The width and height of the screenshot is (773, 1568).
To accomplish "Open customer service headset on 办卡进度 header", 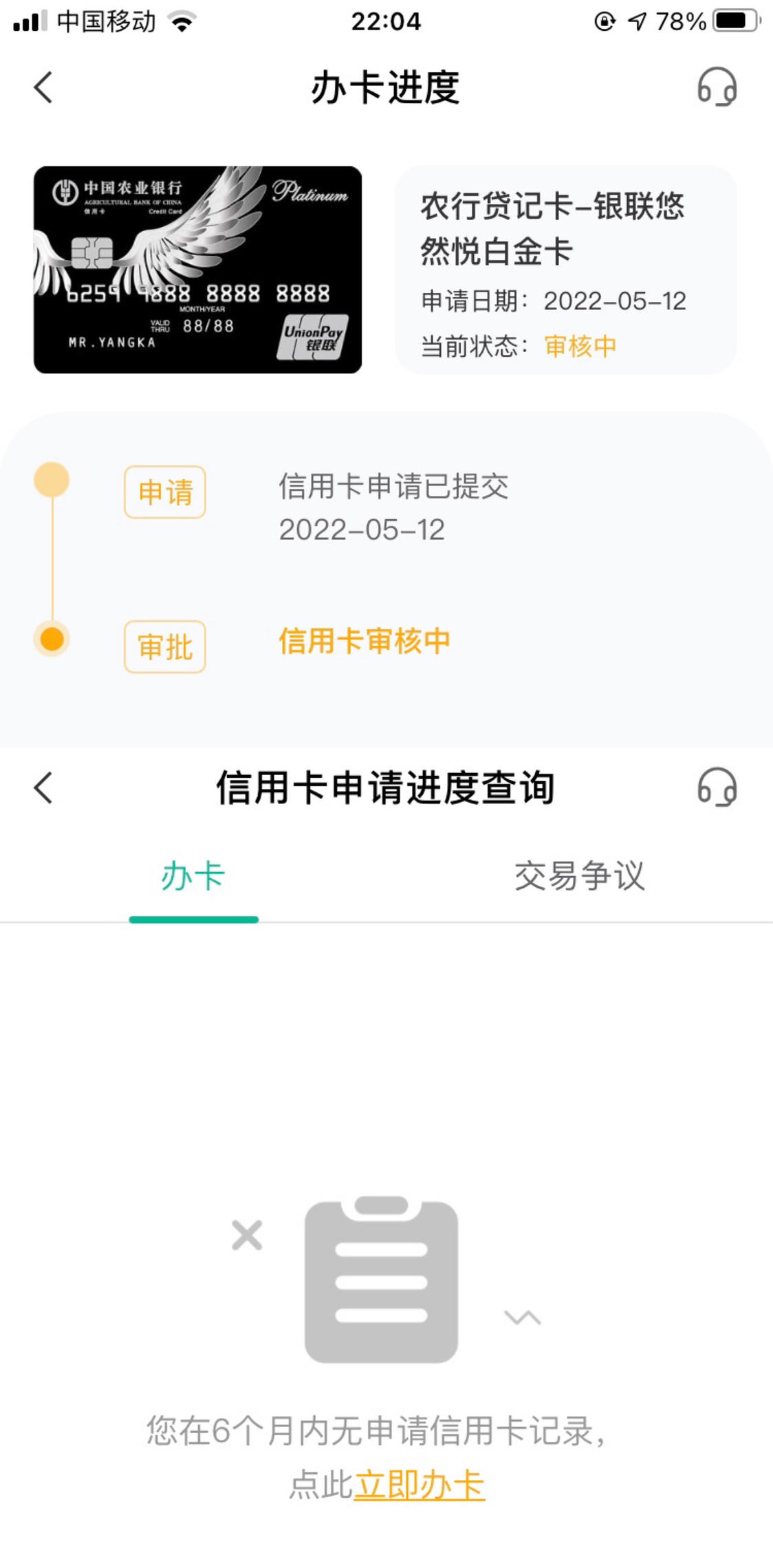I will click(x=717, y=87).
